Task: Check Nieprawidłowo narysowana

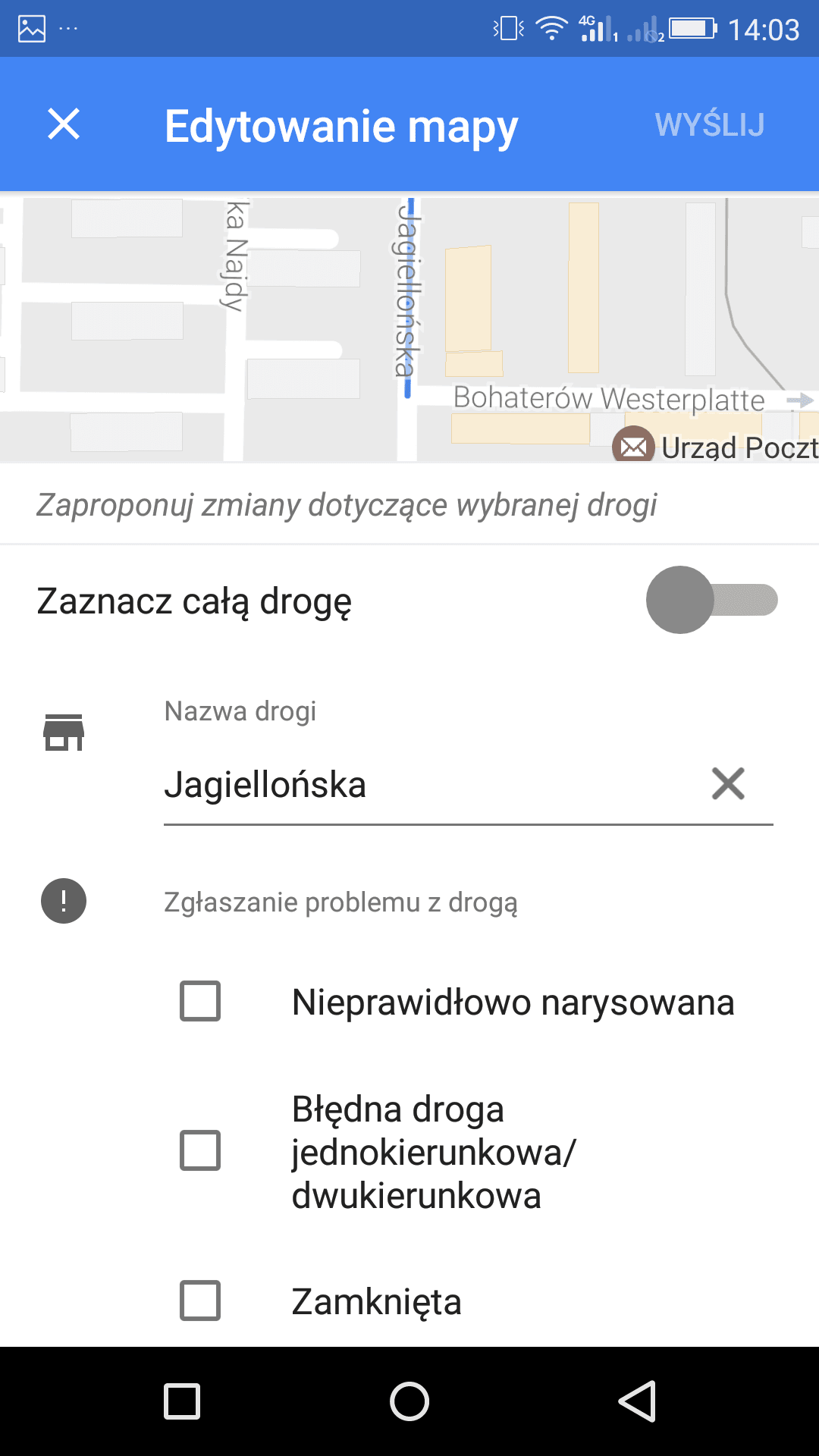Action: (200, 1001)
